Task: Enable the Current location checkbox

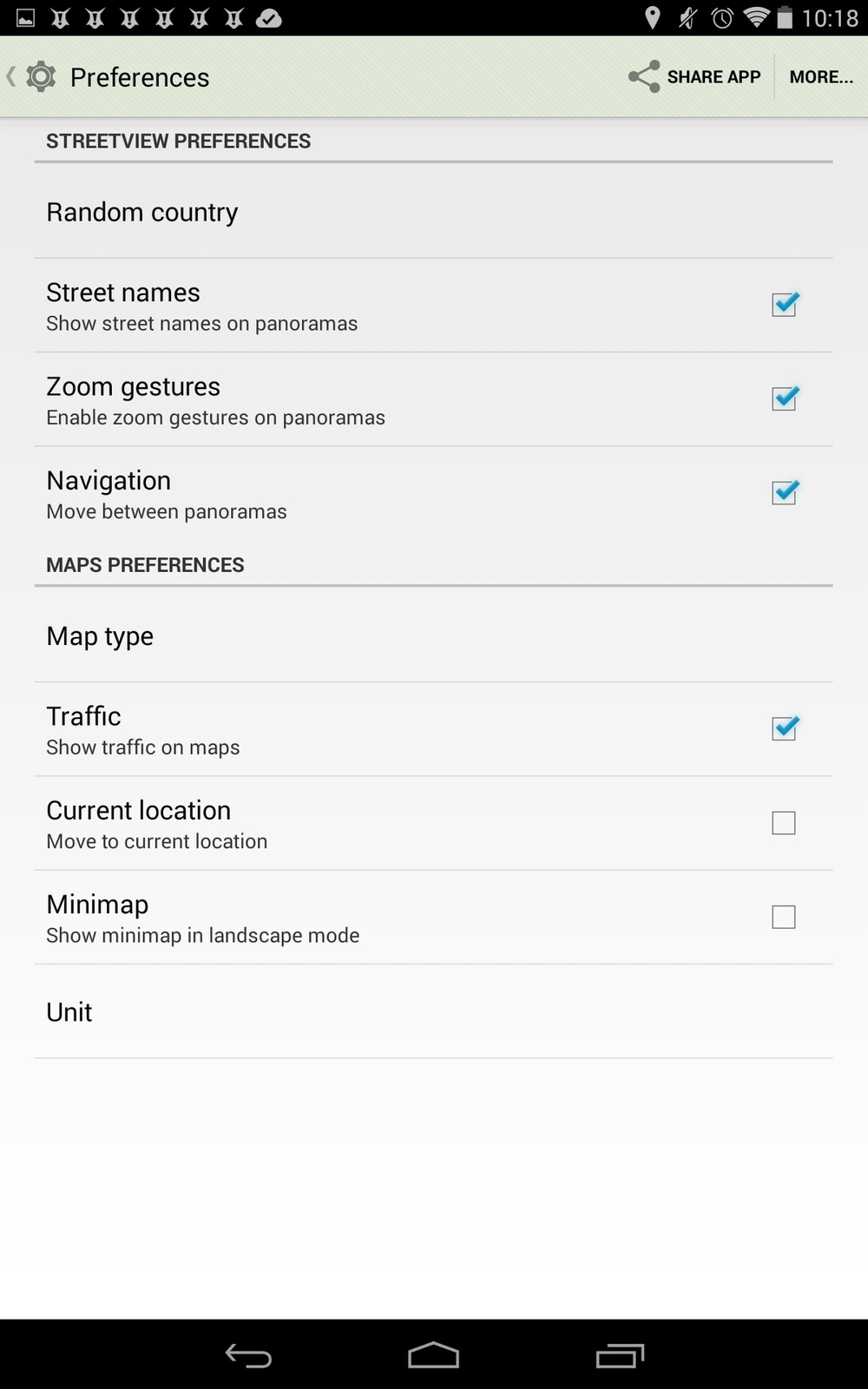Action: click(x=784, y=823)
